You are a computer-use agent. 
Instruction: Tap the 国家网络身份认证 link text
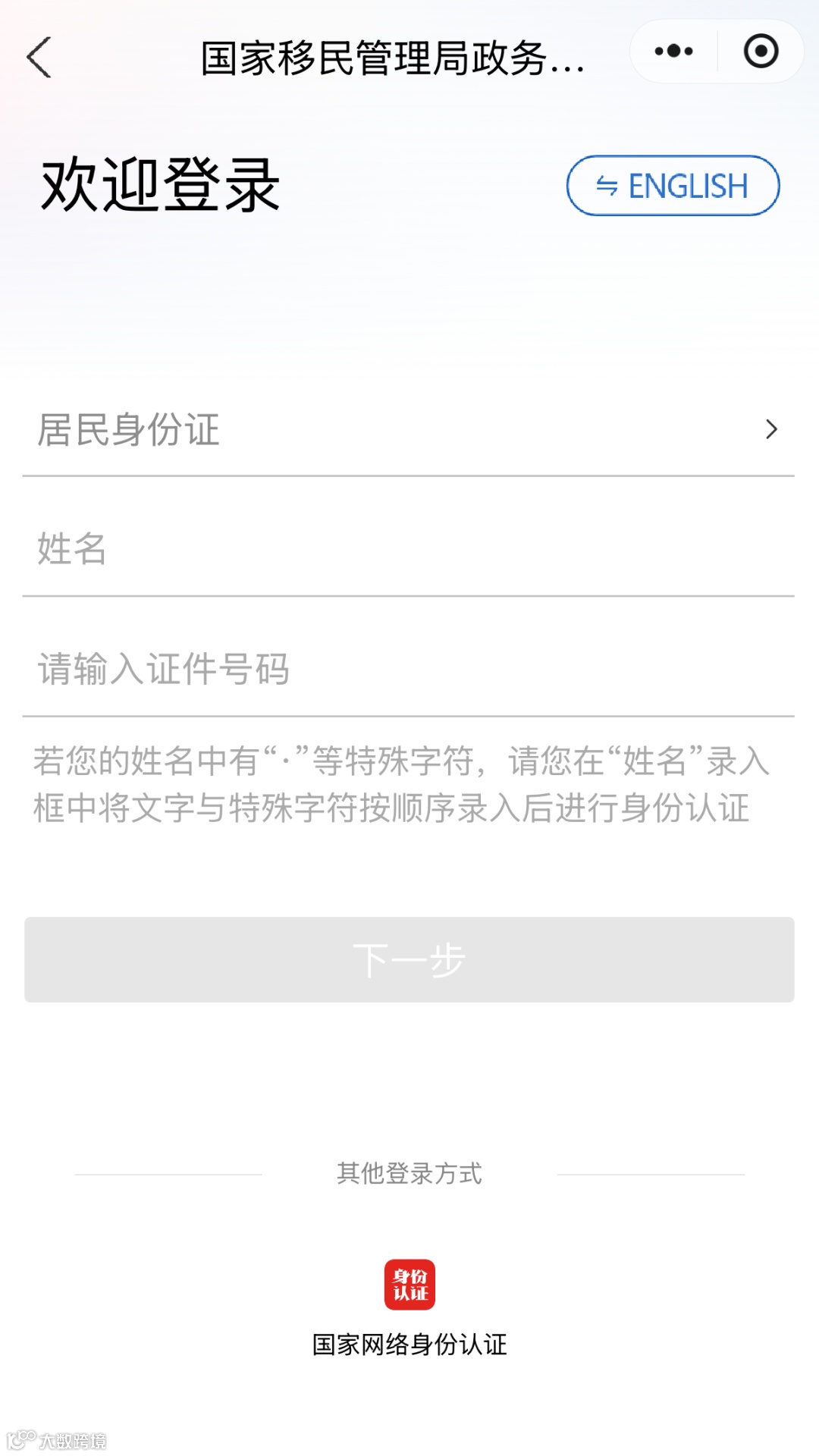pos(409,1344)
